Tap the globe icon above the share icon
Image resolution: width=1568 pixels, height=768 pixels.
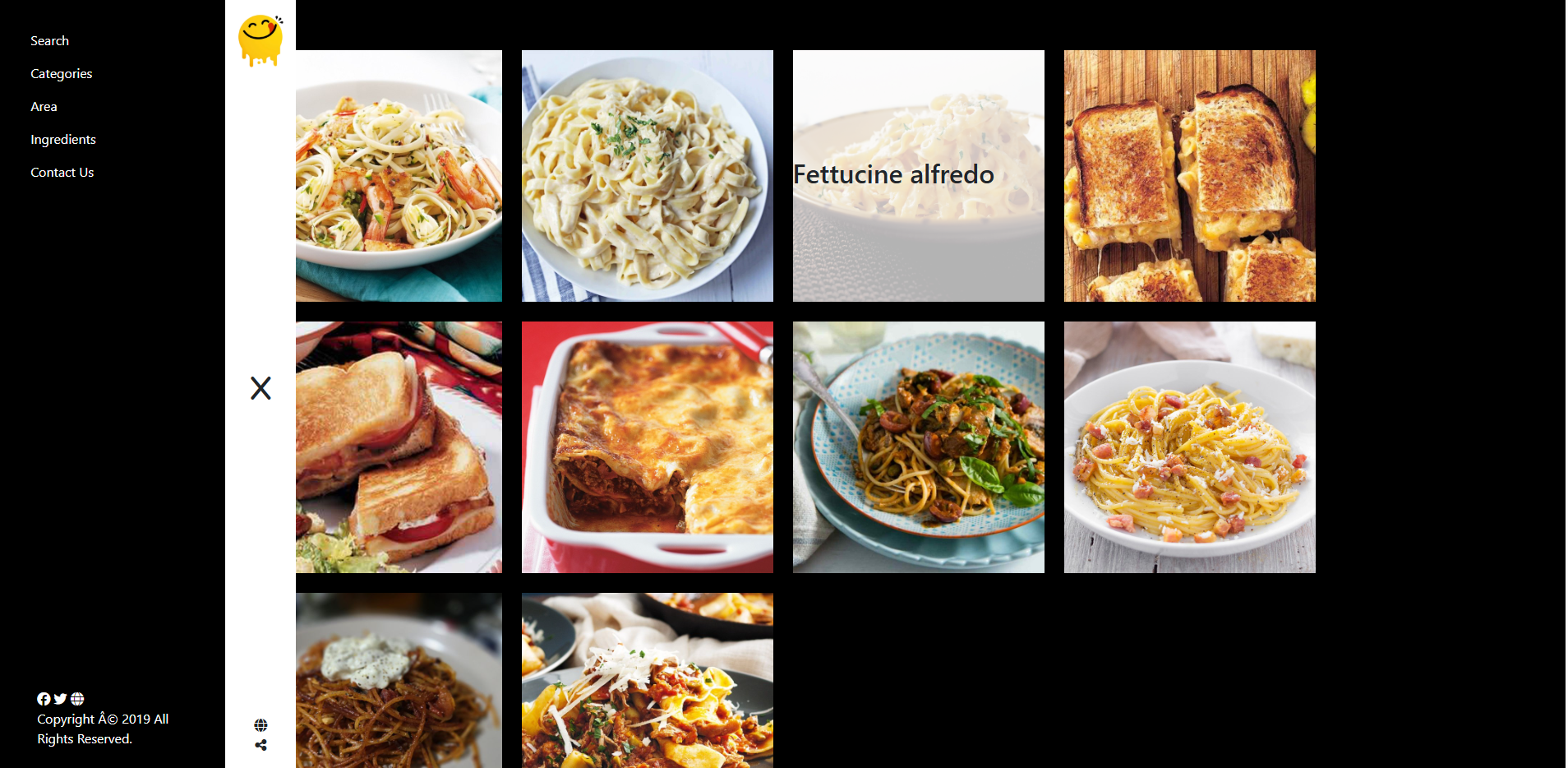point(261,725)
